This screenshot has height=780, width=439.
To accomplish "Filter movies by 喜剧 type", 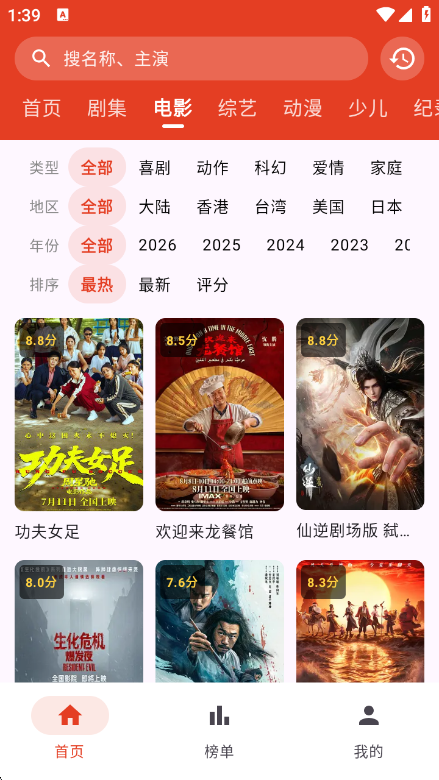I will tap(155, 168).
